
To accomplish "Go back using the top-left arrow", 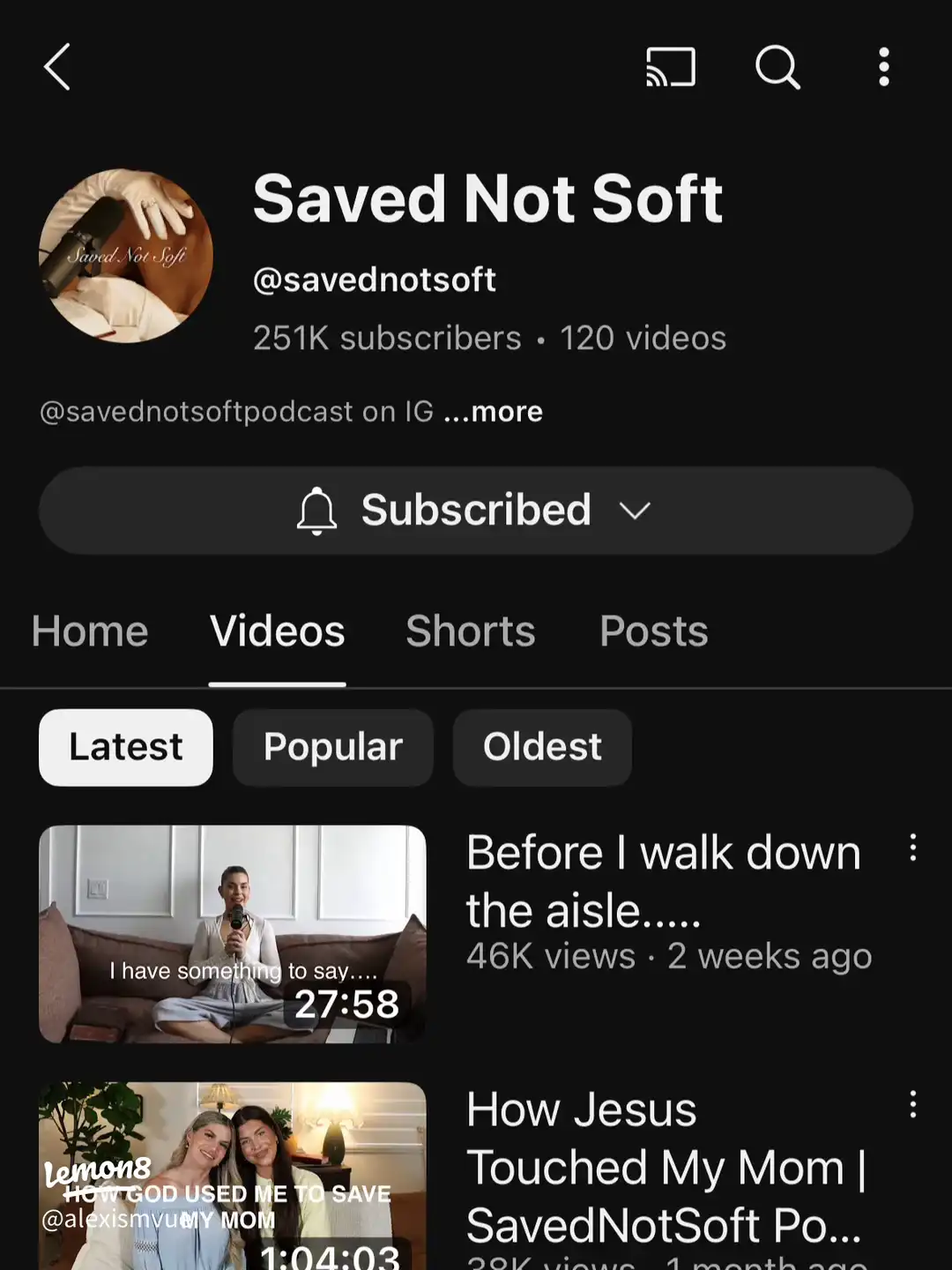I will tap(57, 68).
